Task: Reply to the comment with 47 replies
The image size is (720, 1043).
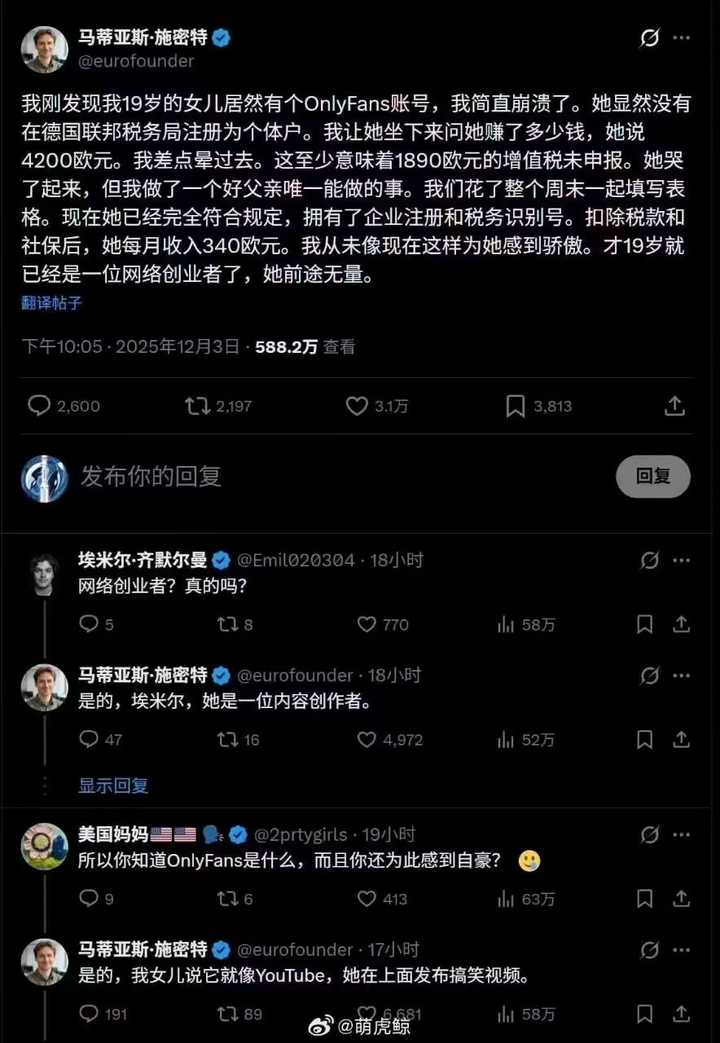Action: 89,740
